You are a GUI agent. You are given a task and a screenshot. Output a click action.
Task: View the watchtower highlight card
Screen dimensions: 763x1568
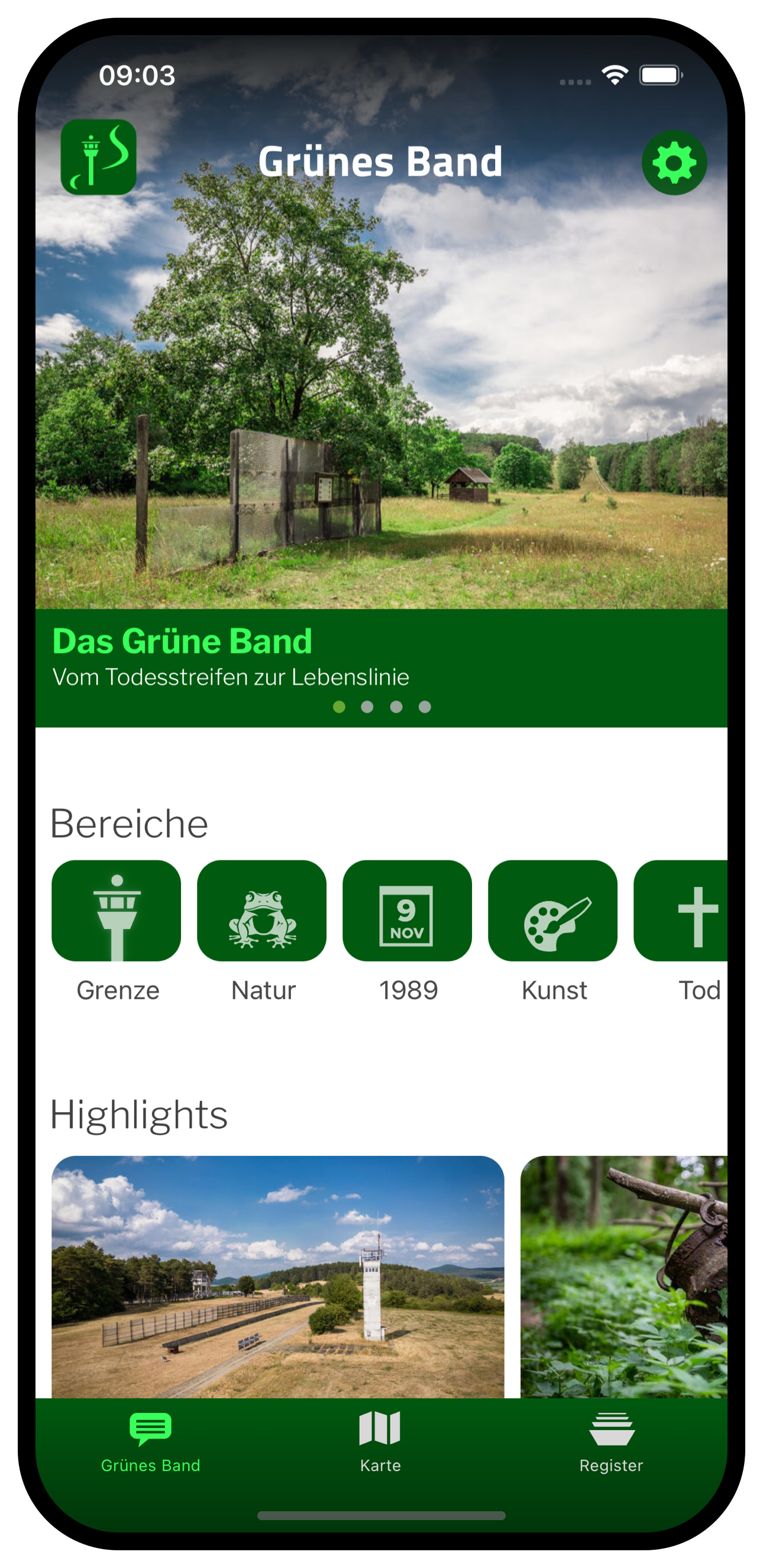pos(277,1276)
